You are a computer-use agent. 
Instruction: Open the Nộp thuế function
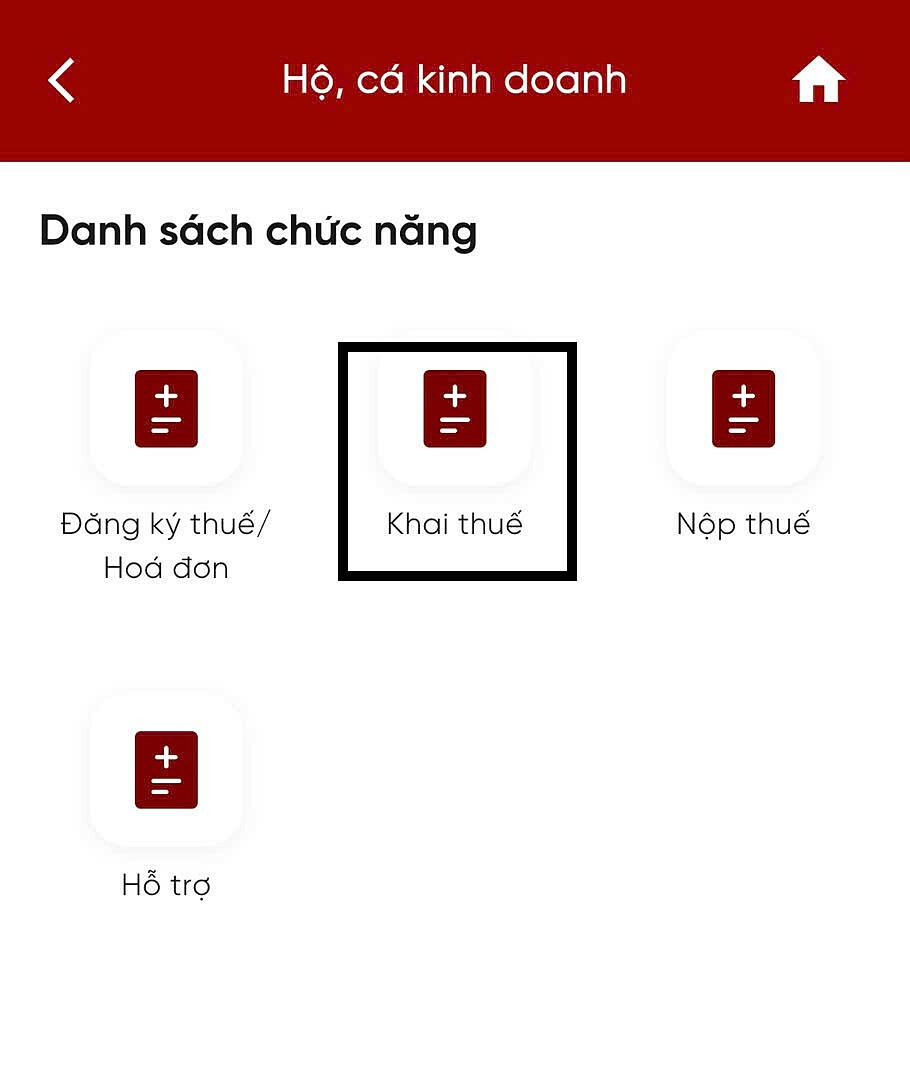pos(743,408)
